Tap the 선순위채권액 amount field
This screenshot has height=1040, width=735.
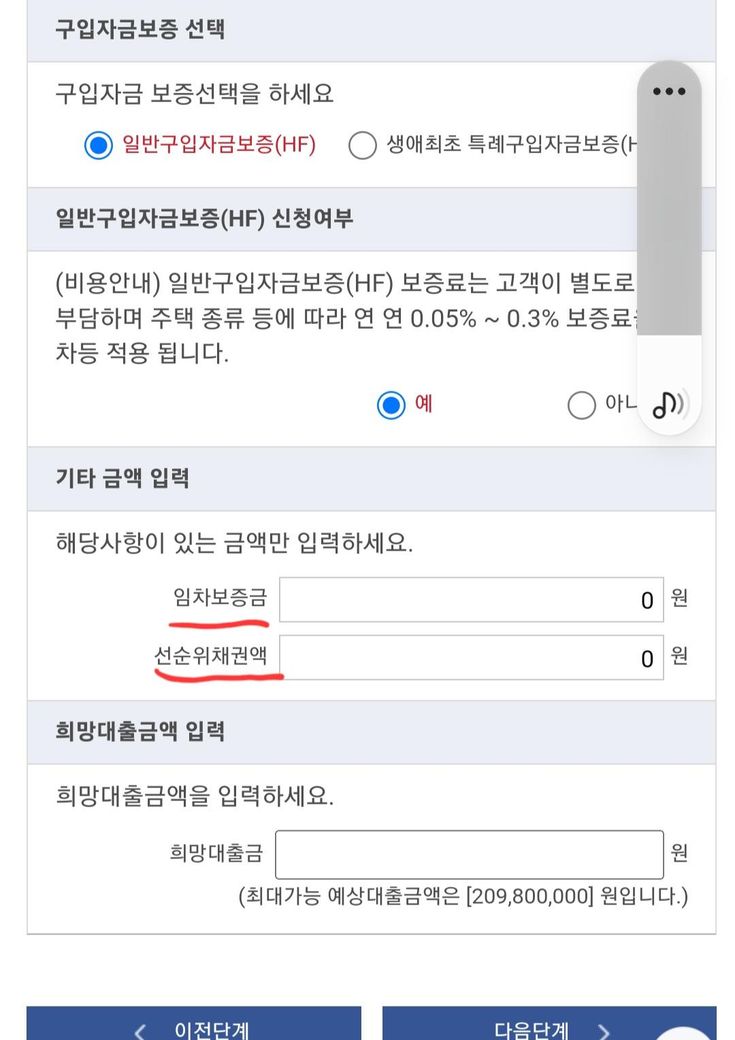pyautogui.click(x=470, y=657)
